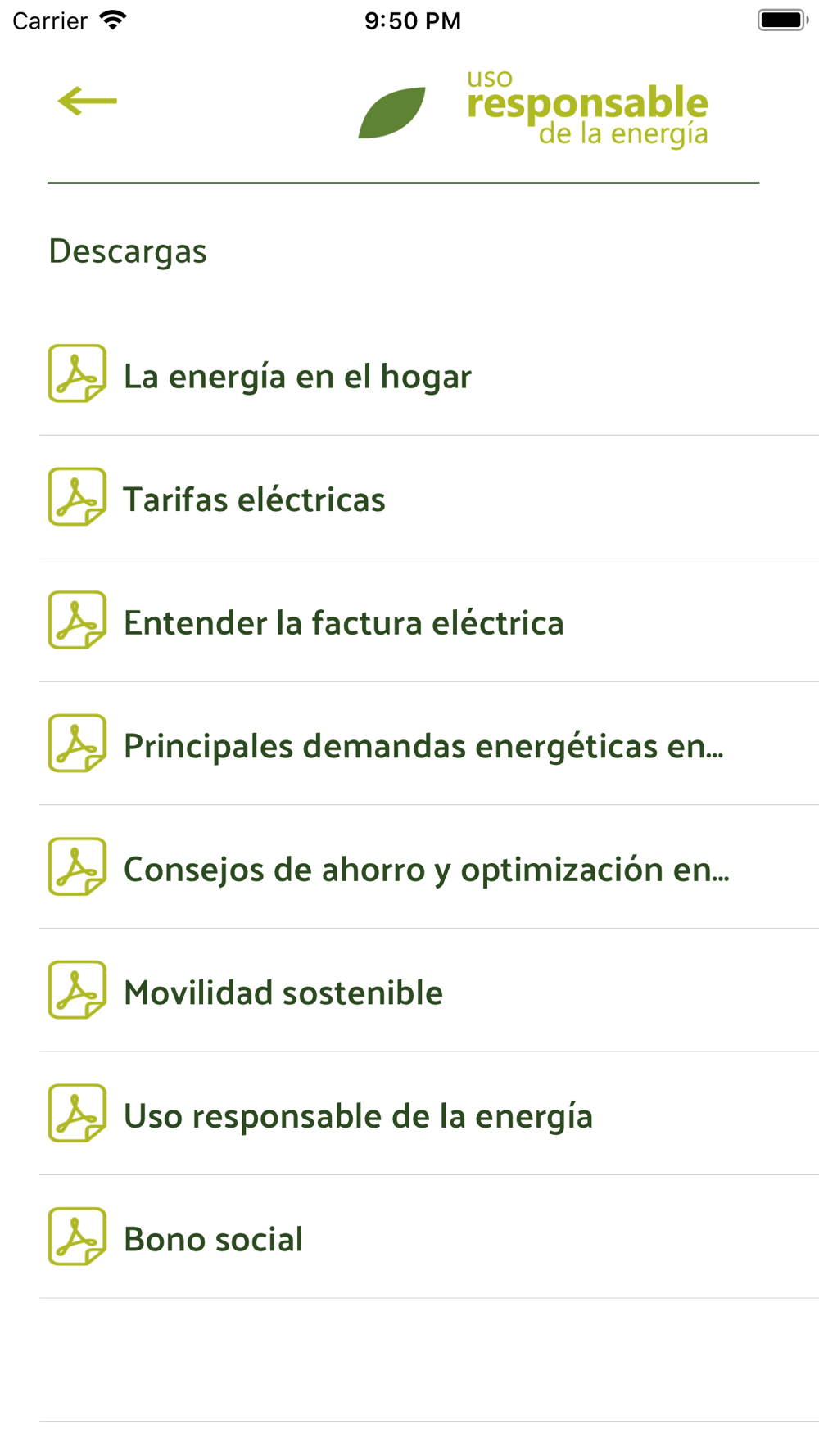This screenshot has height=1456, width=819.
Task: Open the Bono social document
Action: (429, 1237)
